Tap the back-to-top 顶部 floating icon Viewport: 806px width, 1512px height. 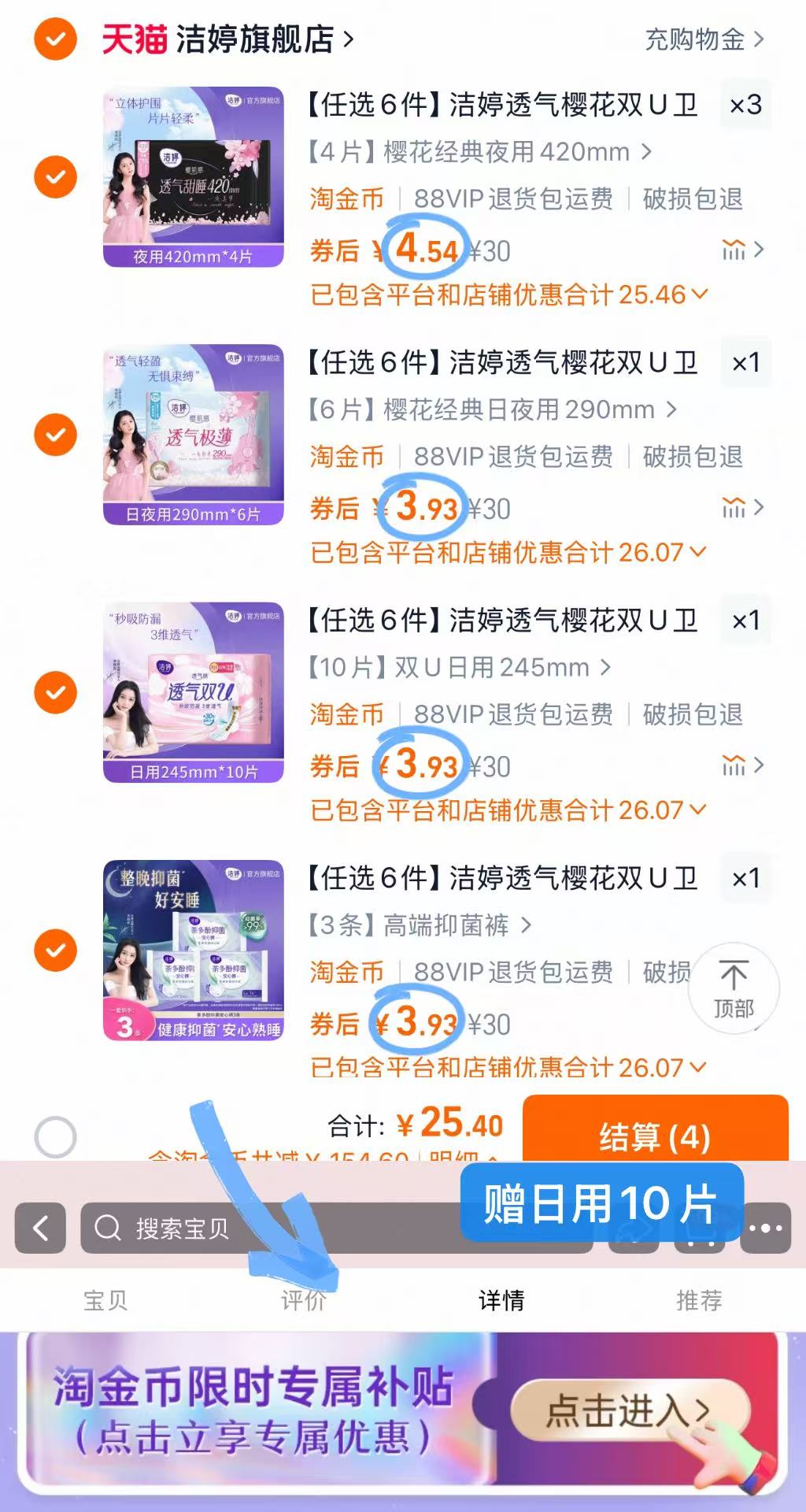tap(734, 987)
